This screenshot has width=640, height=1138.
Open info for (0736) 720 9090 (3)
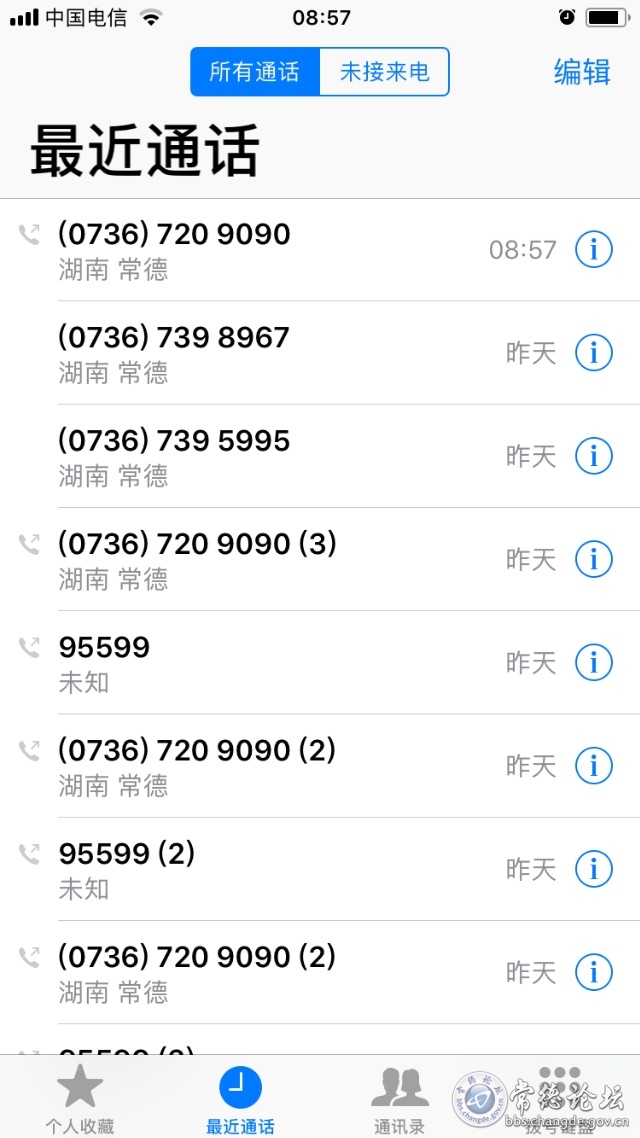click(594, 559)
